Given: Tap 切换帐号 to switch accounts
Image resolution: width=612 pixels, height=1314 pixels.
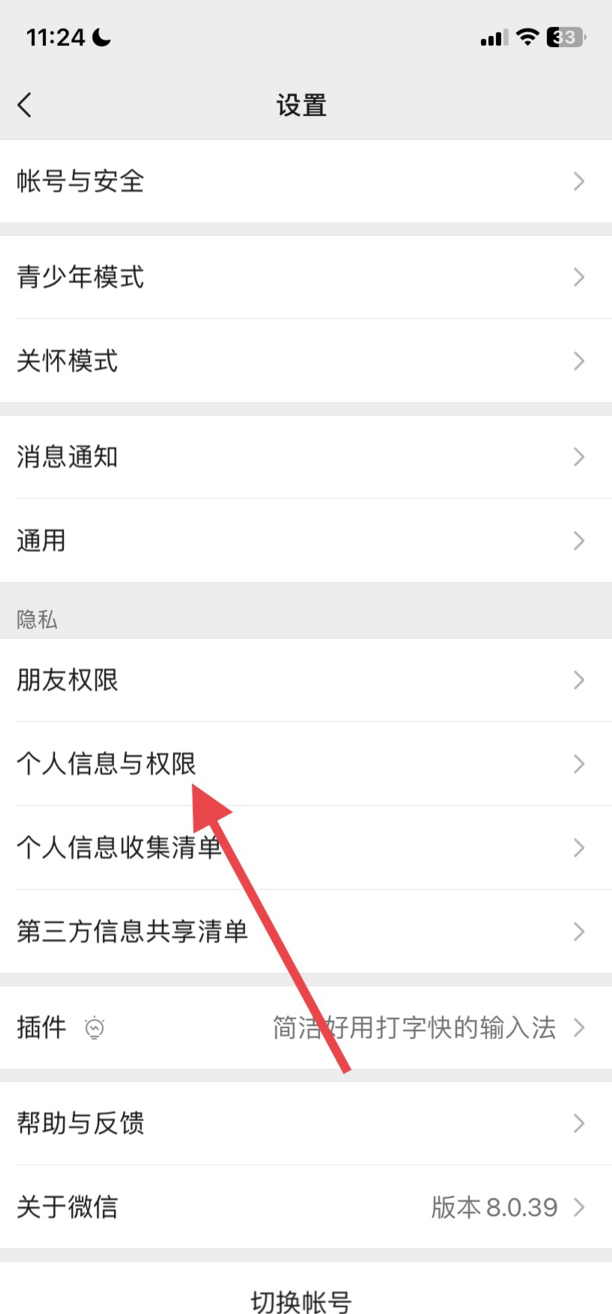Looking at the screenshot, I should [301, 1300].
